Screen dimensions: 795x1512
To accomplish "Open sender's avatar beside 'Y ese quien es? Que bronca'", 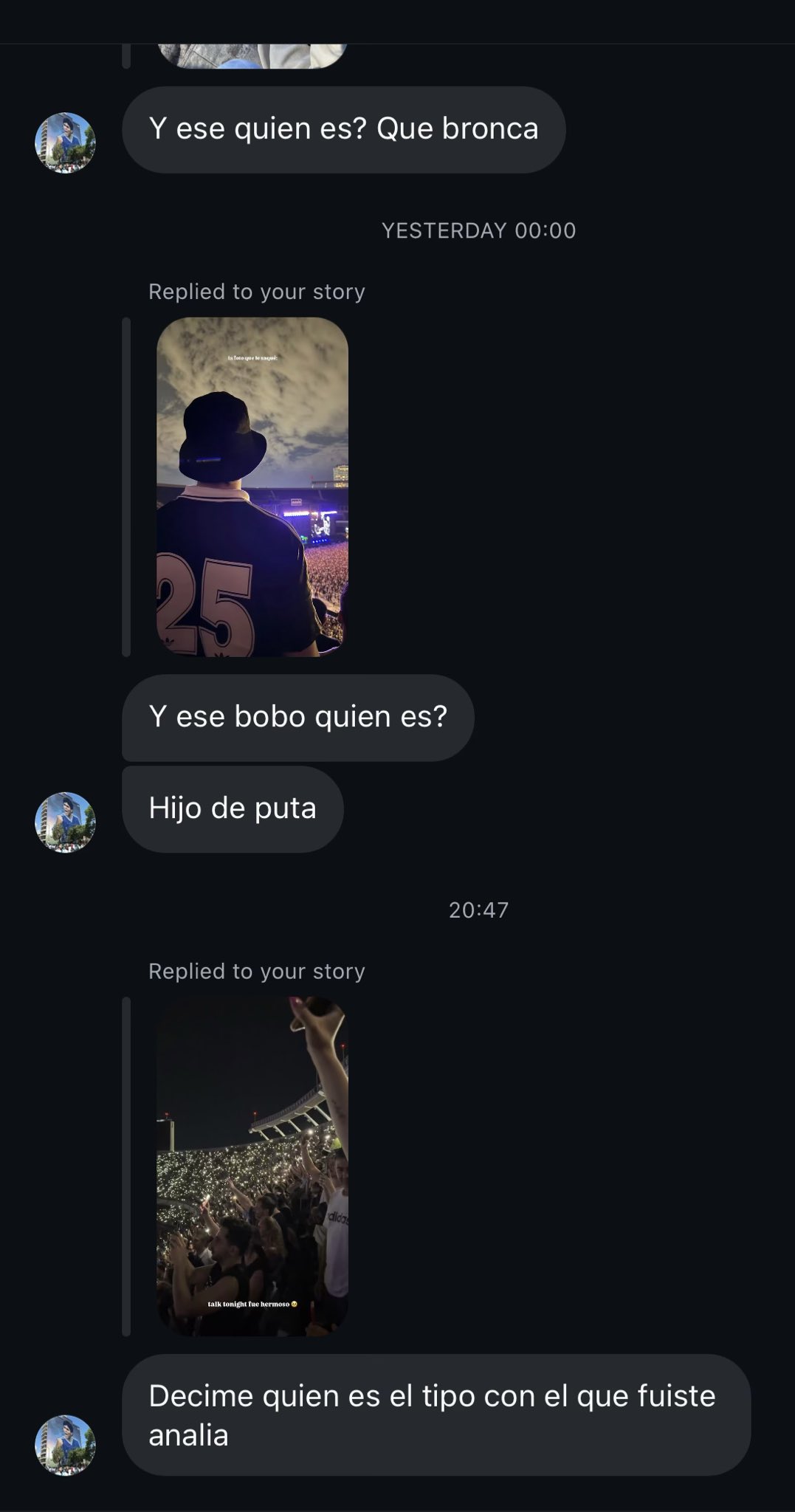I will [65, 142].
